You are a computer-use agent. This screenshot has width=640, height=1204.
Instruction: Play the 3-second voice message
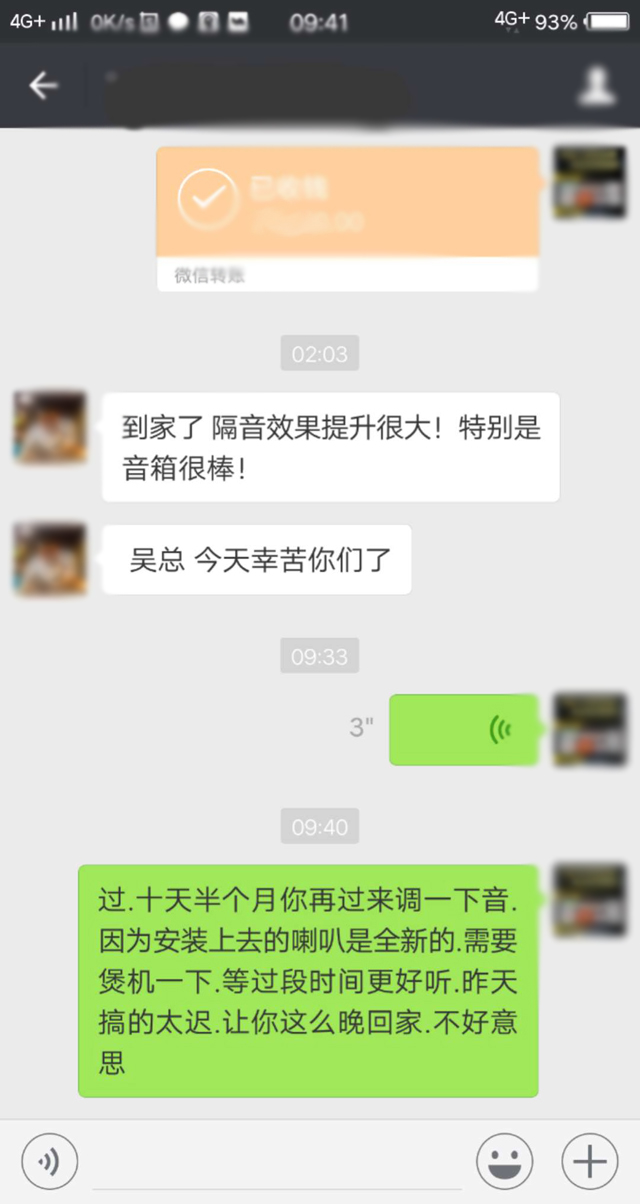(463, 729)
